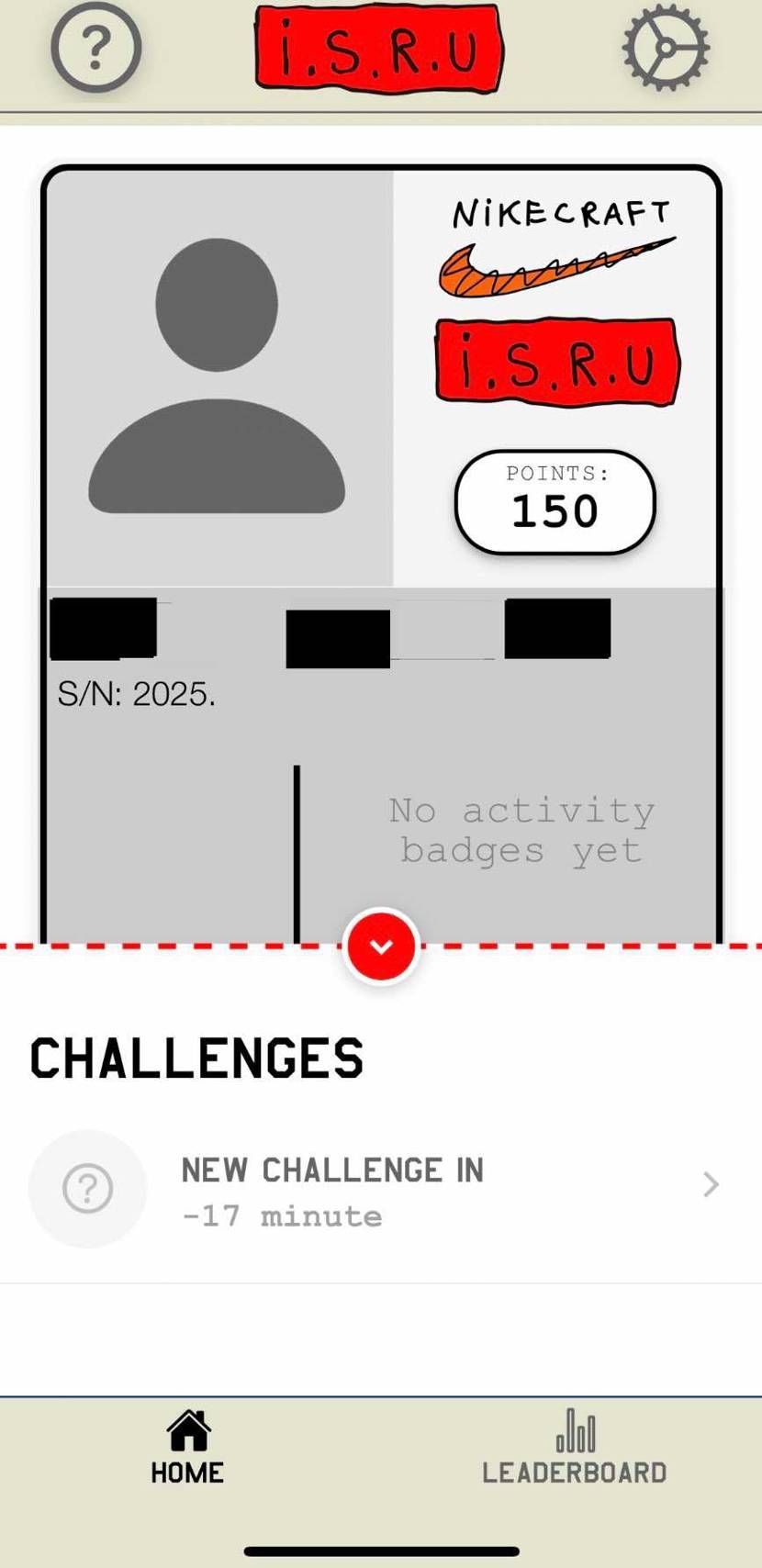Switch to the Leaderboard tab

(575, 1448)
